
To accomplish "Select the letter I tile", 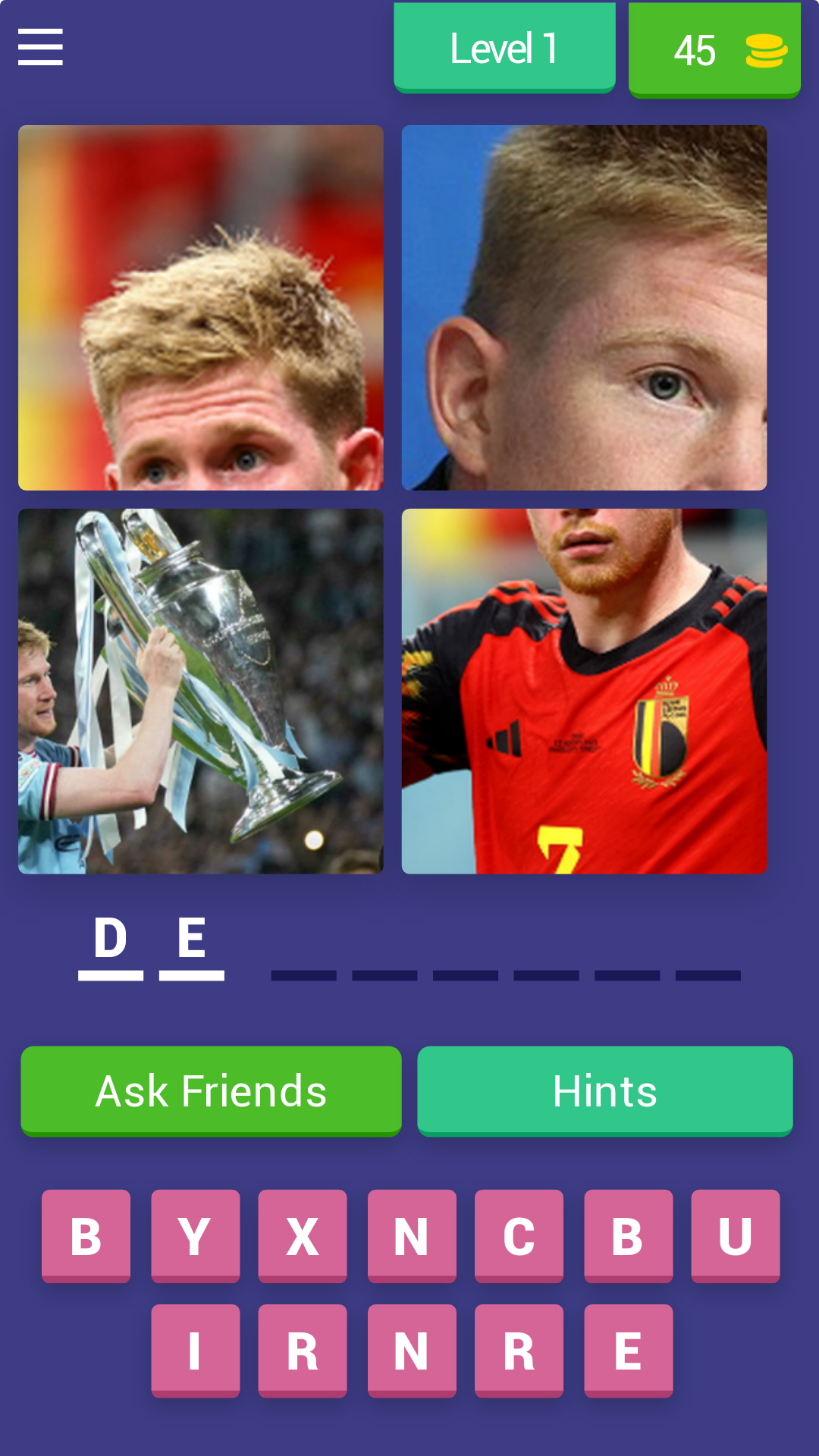I will (195, 1350).
